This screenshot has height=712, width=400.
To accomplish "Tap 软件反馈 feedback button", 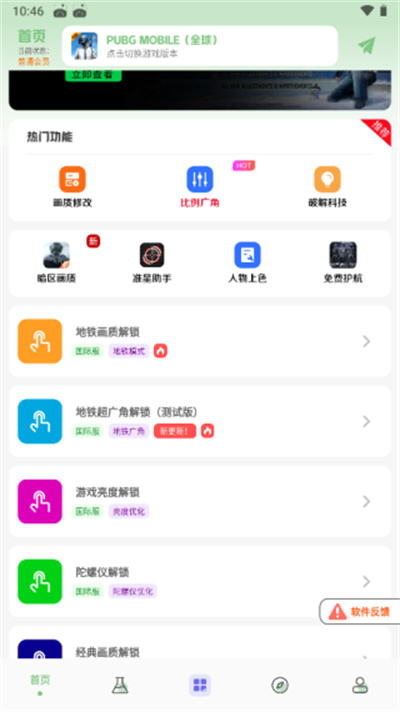I will point(359,611).
